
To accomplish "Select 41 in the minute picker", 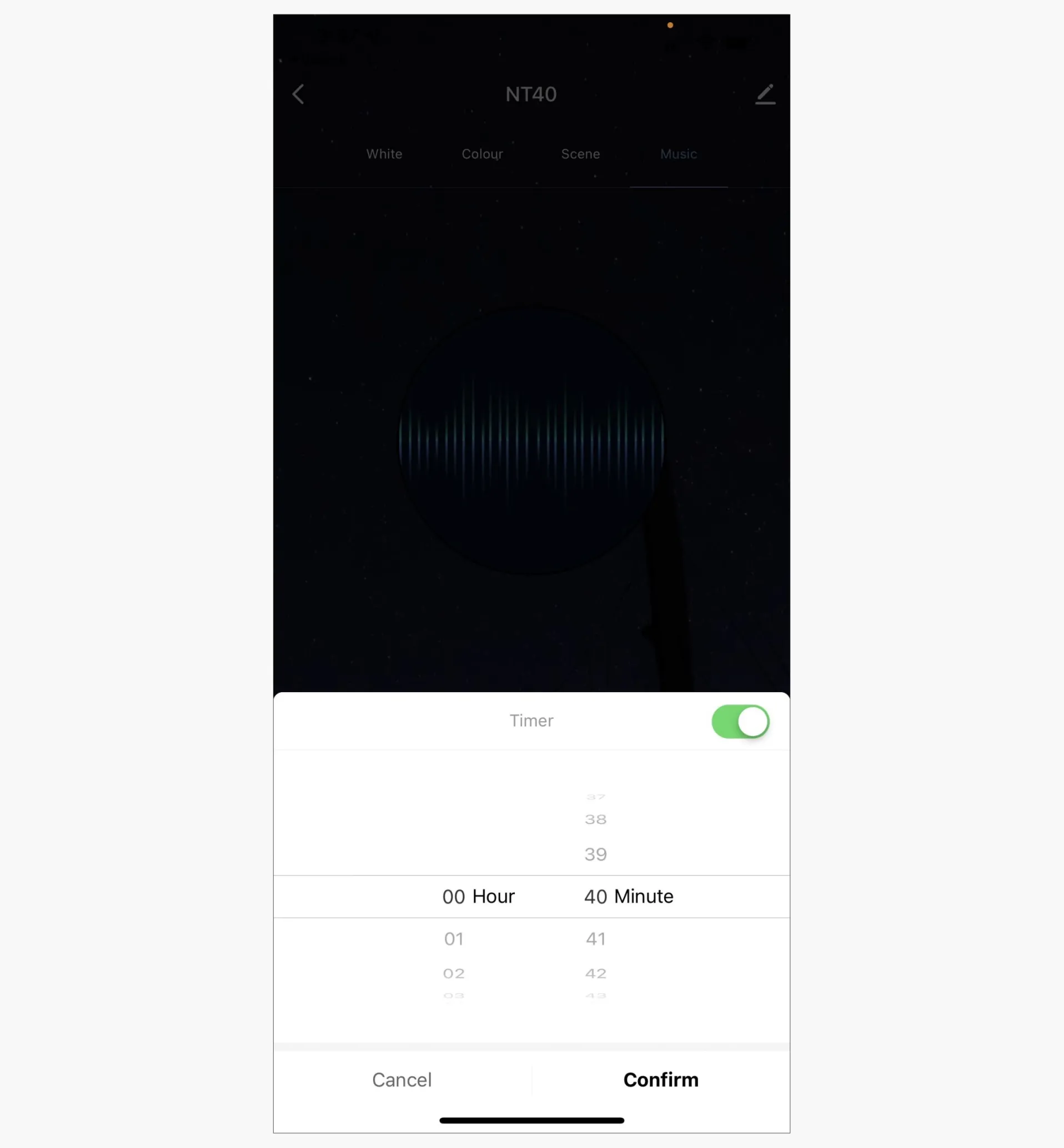I will click(595, 939).
